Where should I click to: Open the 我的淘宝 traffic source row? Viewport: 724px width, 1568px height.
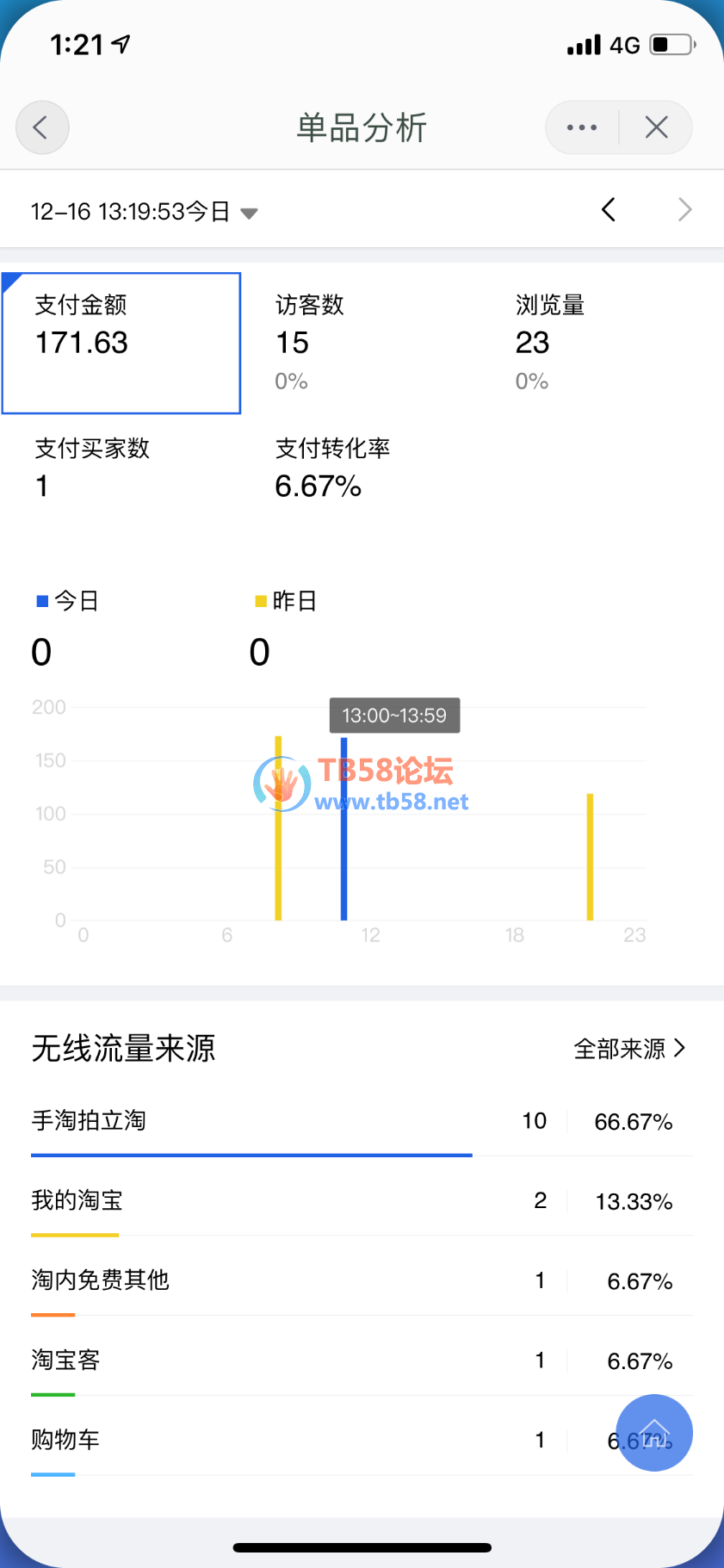(x=362, y=1200)
